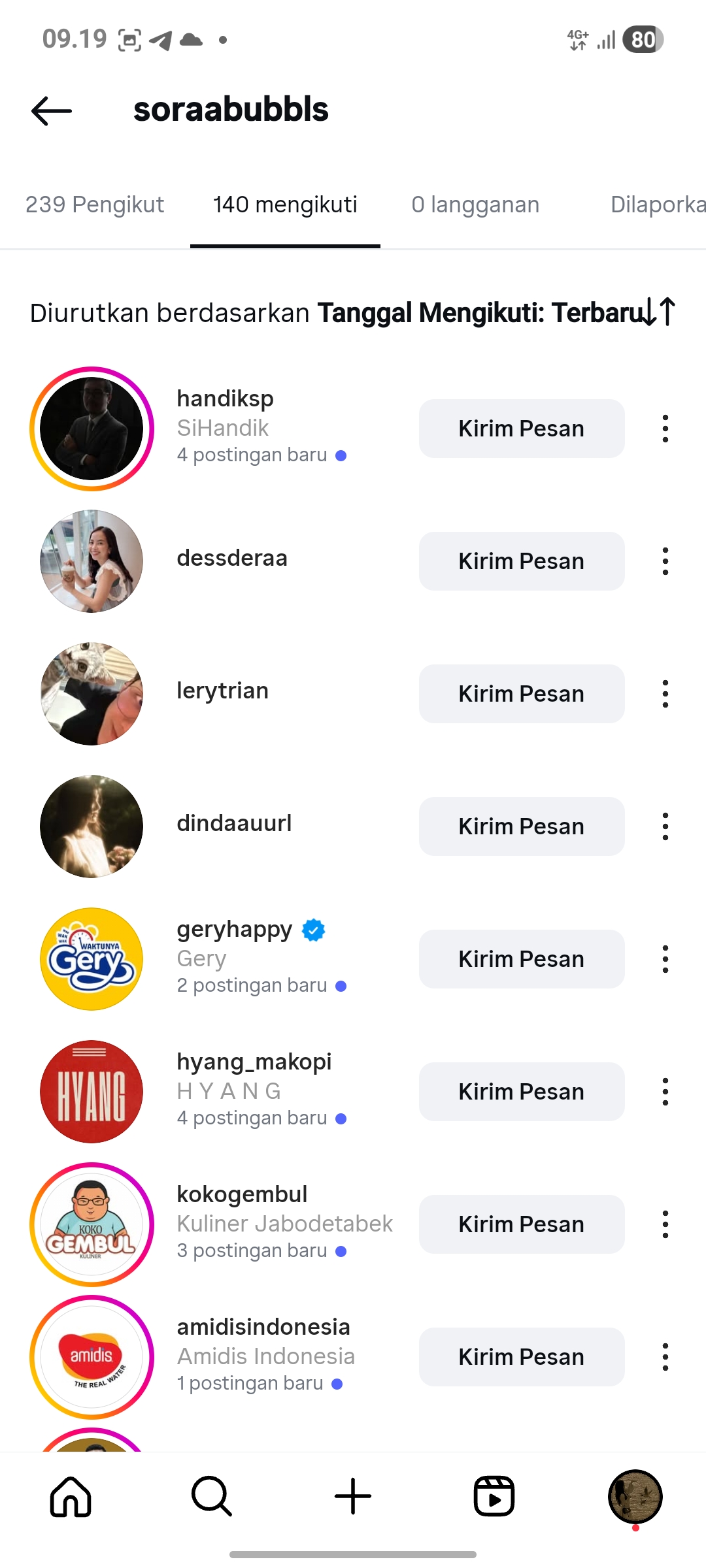The image size is (706, 1568).
Task: Open the Dilaporkan tab
Action: tap(657, 204)
